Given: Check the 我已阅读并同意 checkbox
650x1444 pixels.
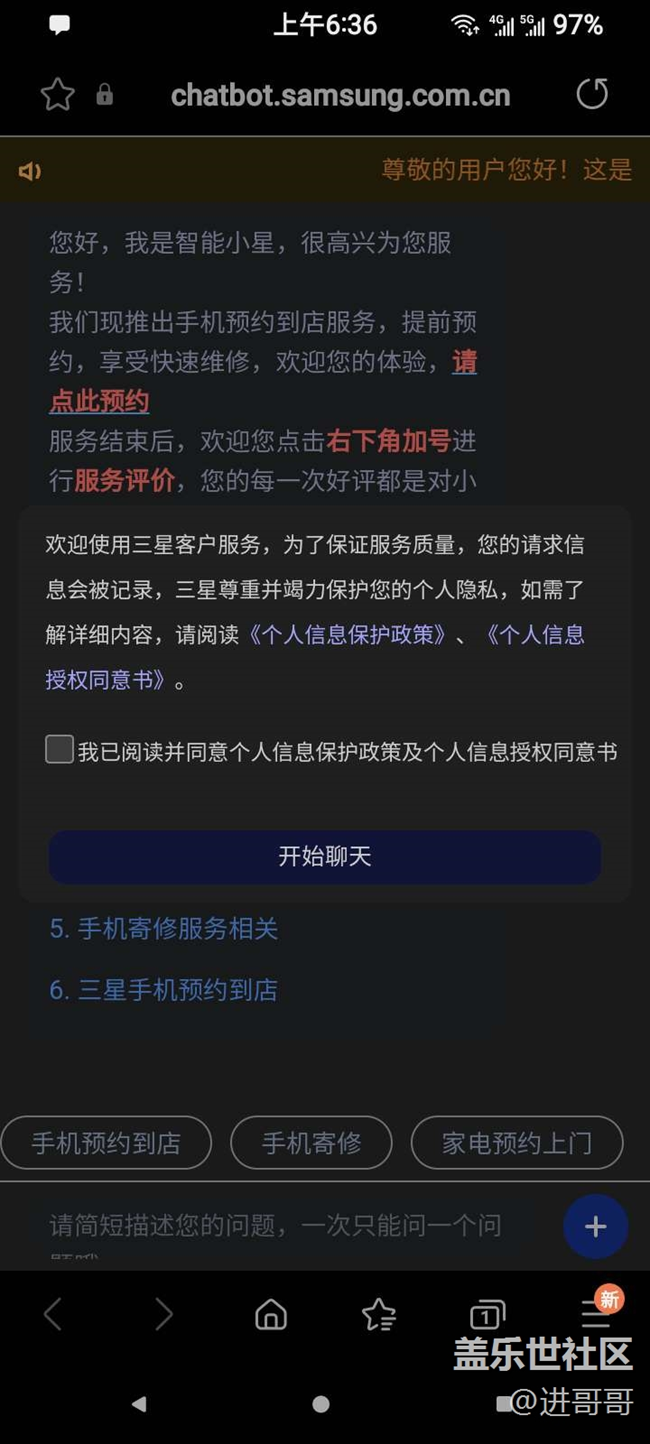Looking at the screenshot, I should pos(60,750).
